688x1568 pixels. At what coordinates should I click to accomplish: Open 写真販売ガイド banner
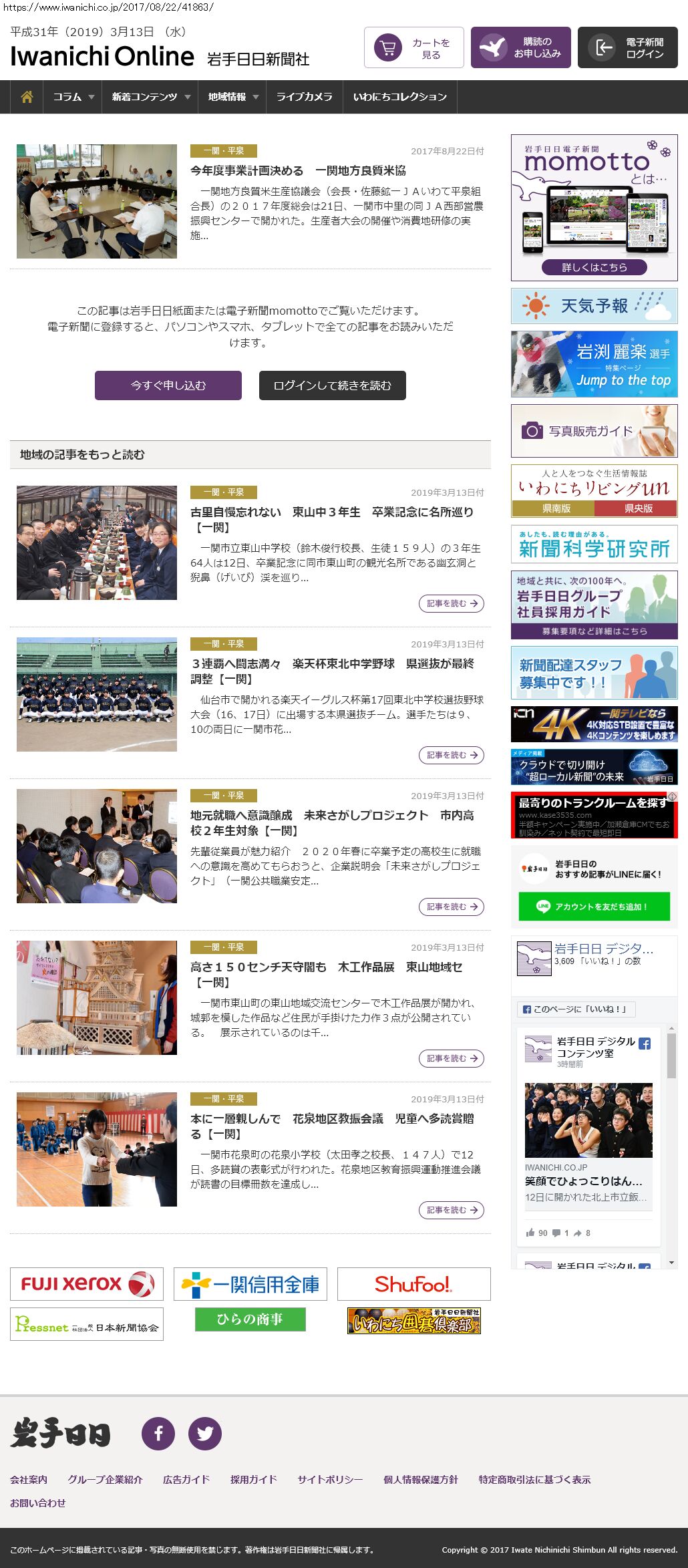pos(594,431)
